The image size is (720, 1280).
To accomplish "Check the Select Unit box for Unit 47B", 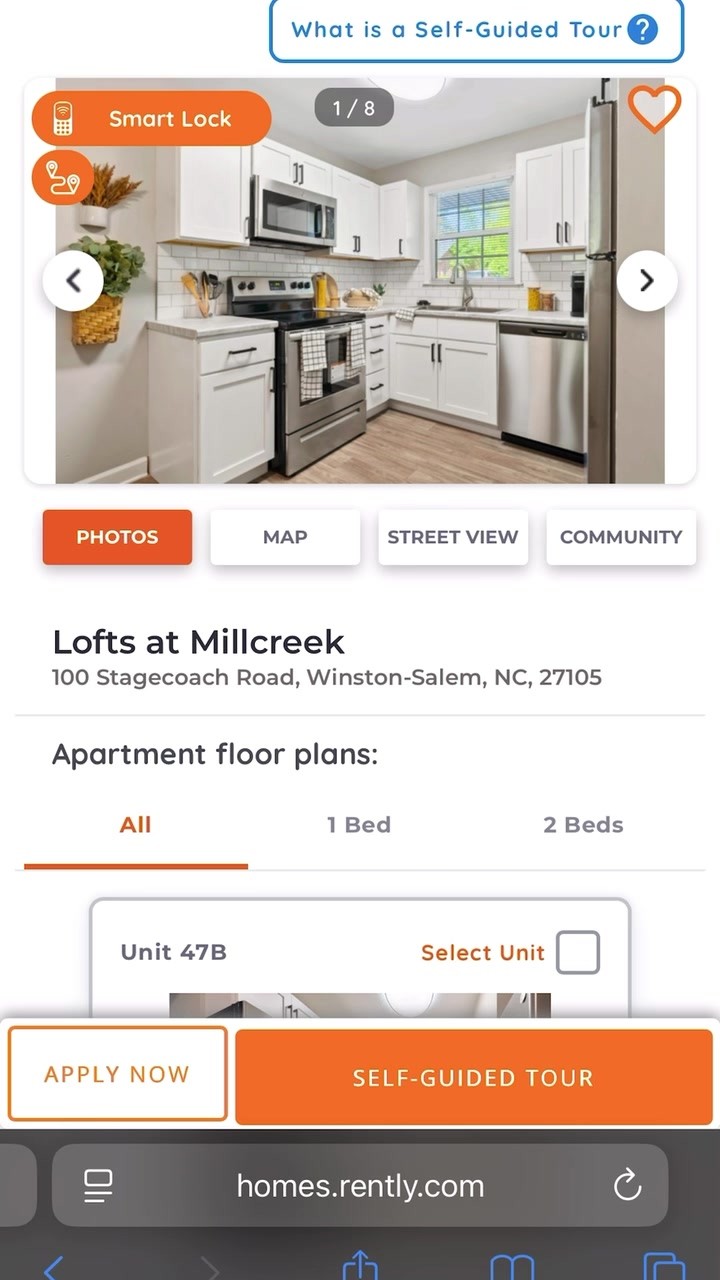I will pyautogui.click(x=578, y=952).
